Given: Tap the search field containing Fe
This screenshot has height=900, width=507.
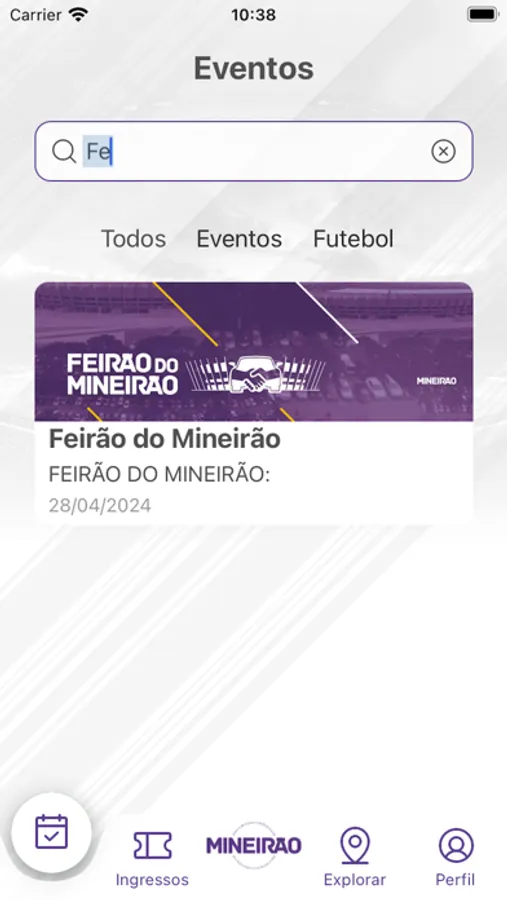Looking at the screenshot, I should pos(254,152).
